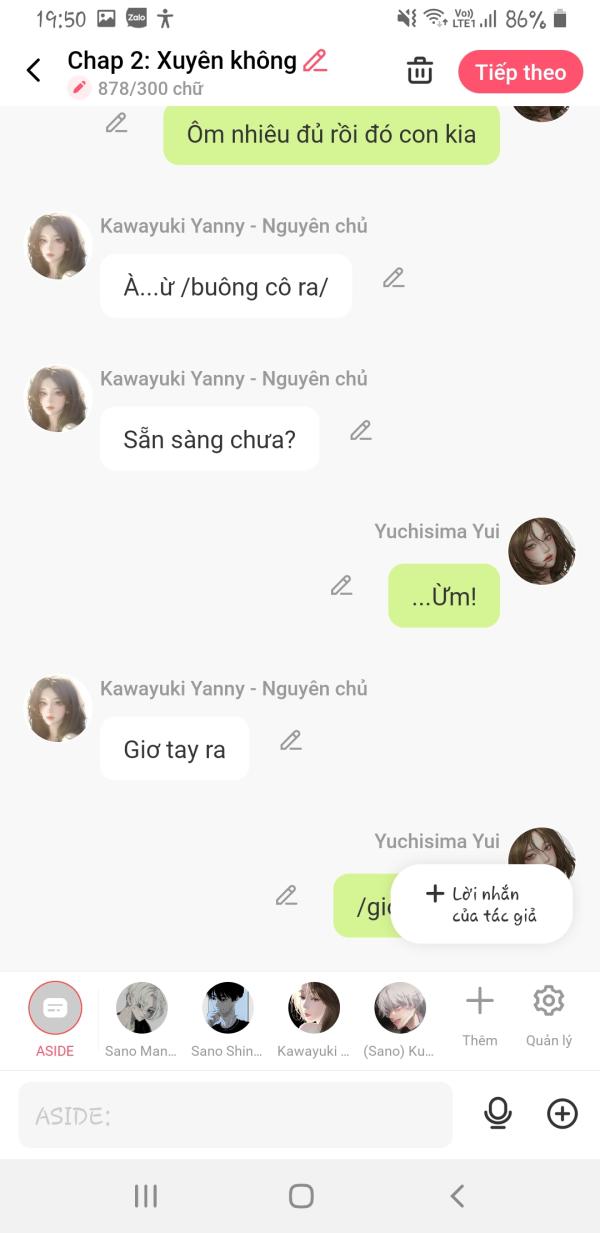600x1233 pixels.
Task: Edit the chapter title Chap 2: Xuyên không
Action: (315, 61)
